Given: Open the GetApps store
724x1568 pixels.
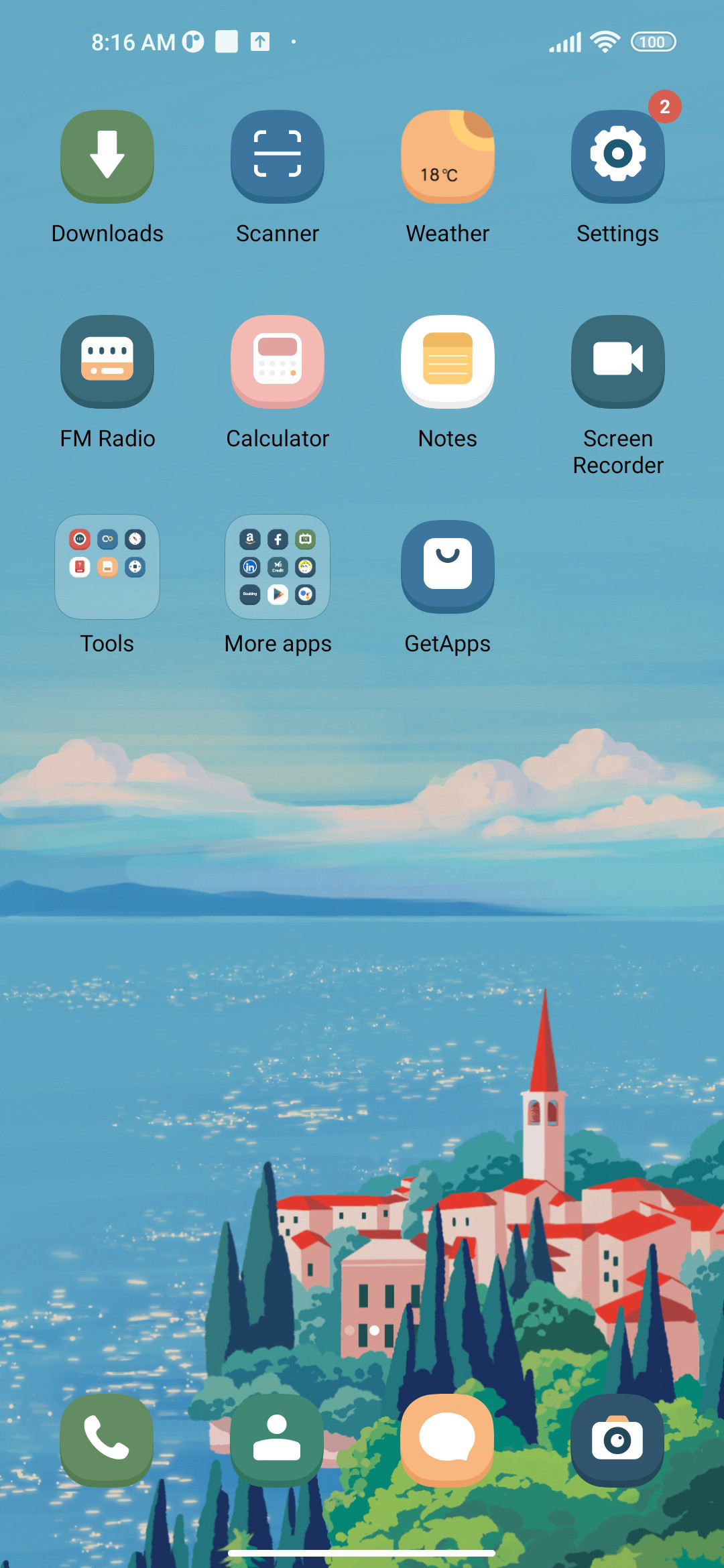Looking at the screenshot, I should [448, 566].
